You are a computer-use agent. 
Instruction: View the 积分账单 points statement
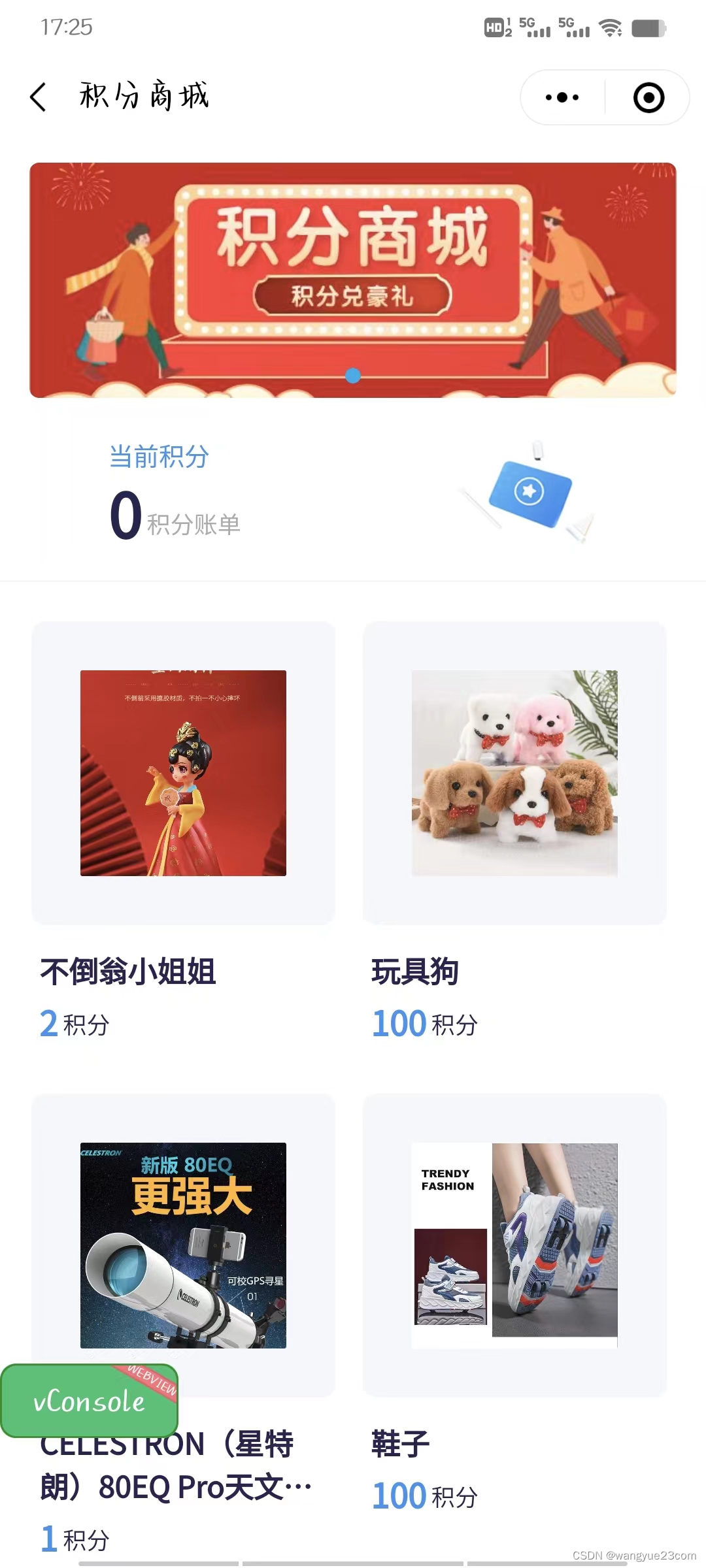pos(193,525)
